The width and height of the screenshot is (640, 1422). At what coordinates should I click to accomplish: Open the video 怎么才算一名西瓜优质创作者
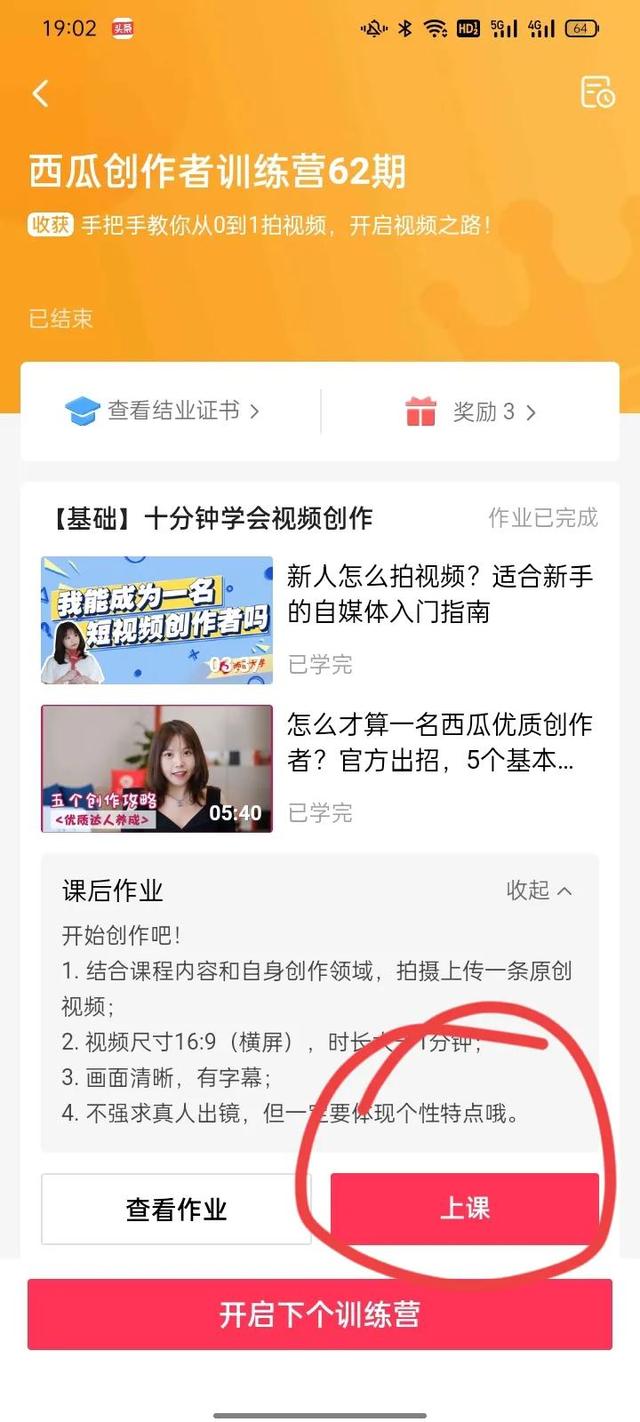(157, 768)
